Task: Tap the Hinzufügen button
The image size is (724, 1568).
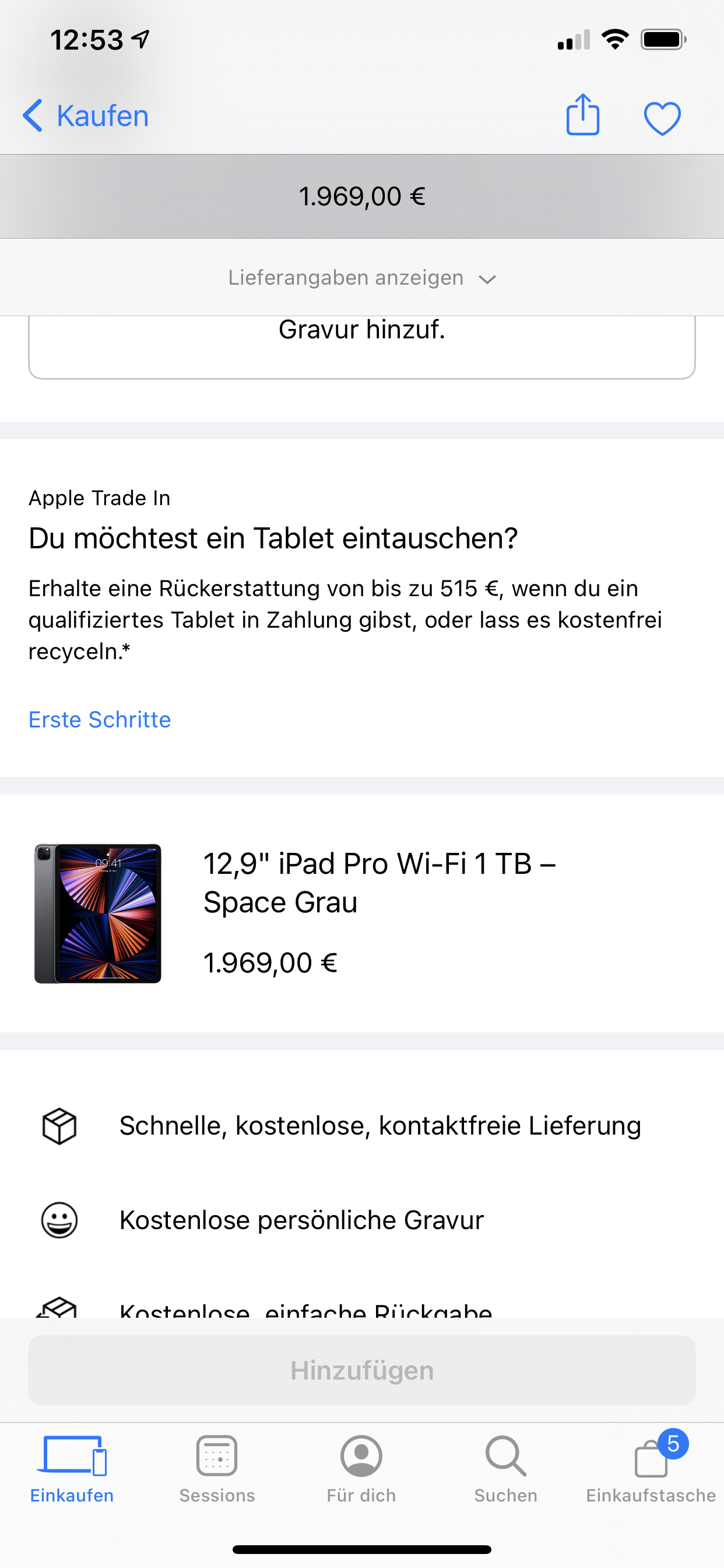Action: tap(362, 1370)
